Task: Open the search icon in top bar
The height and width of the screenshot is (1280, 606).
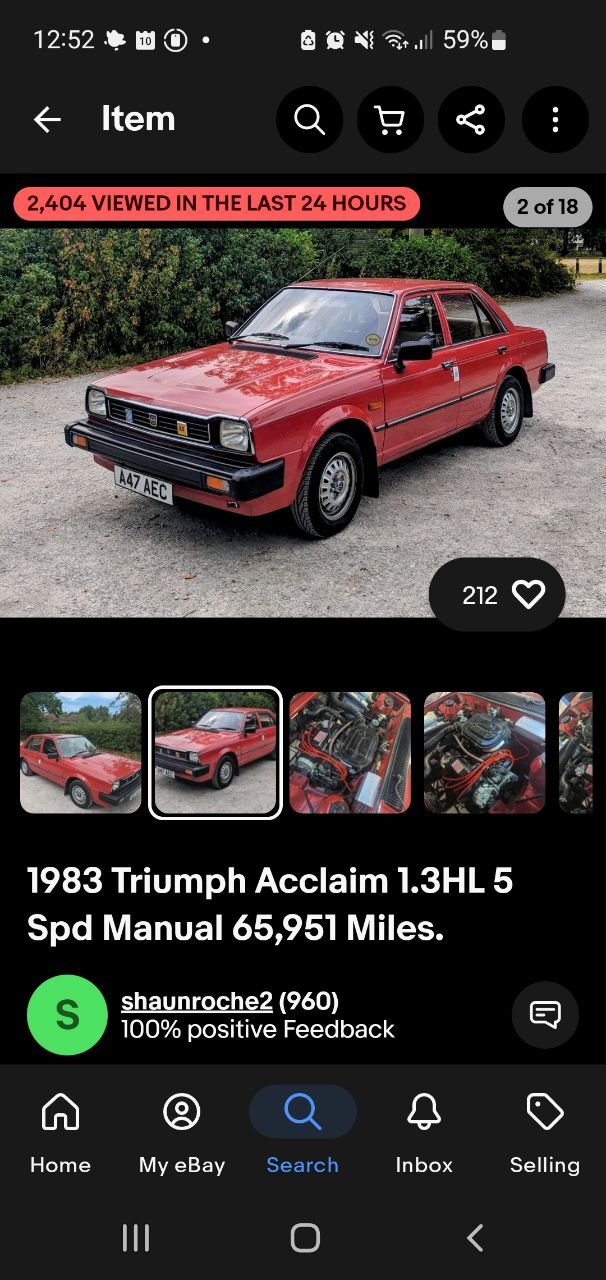Action: pos(309,120)
